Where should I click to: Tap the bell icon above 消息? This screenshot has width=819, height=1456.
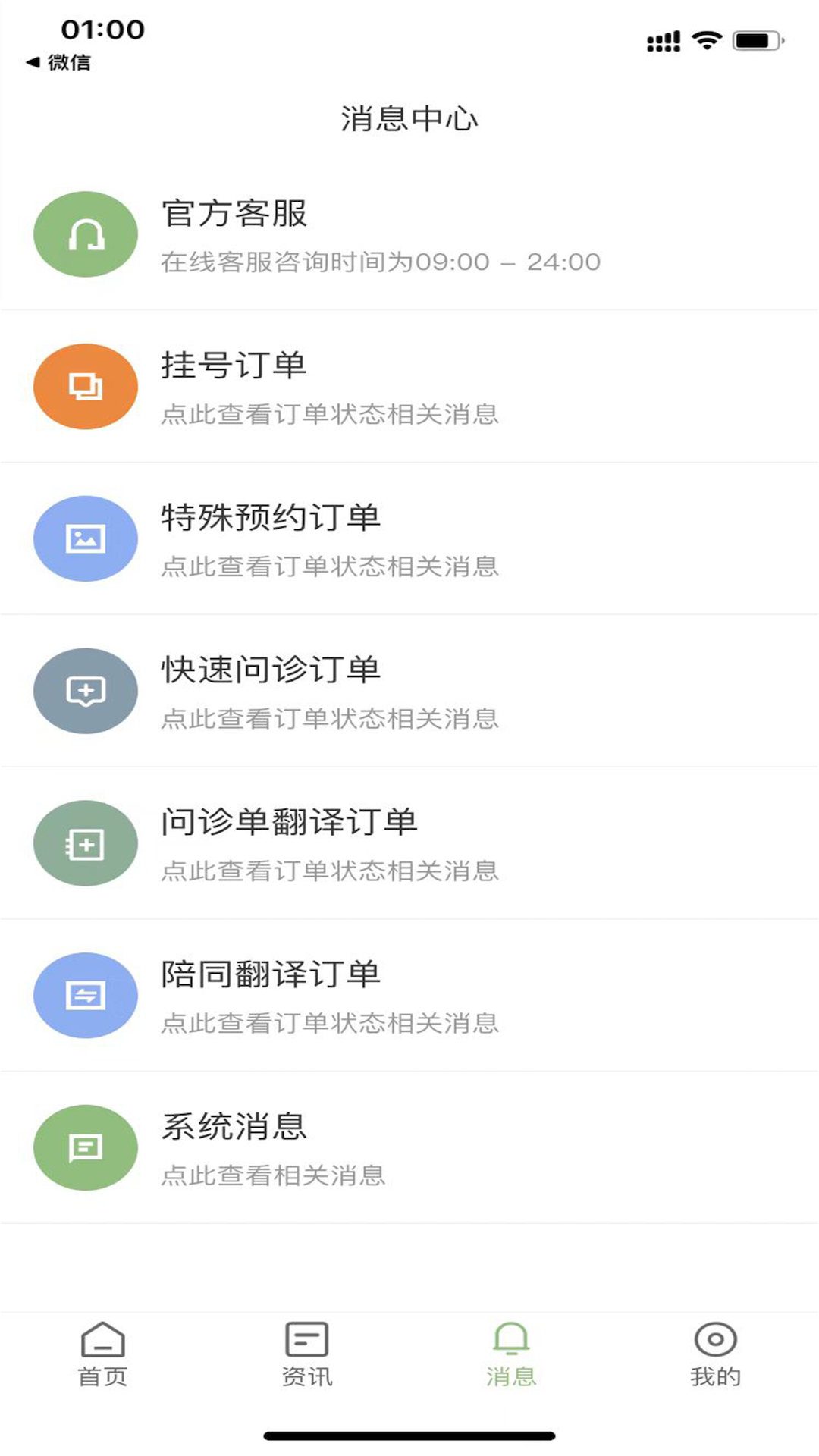coord(510,1341)
